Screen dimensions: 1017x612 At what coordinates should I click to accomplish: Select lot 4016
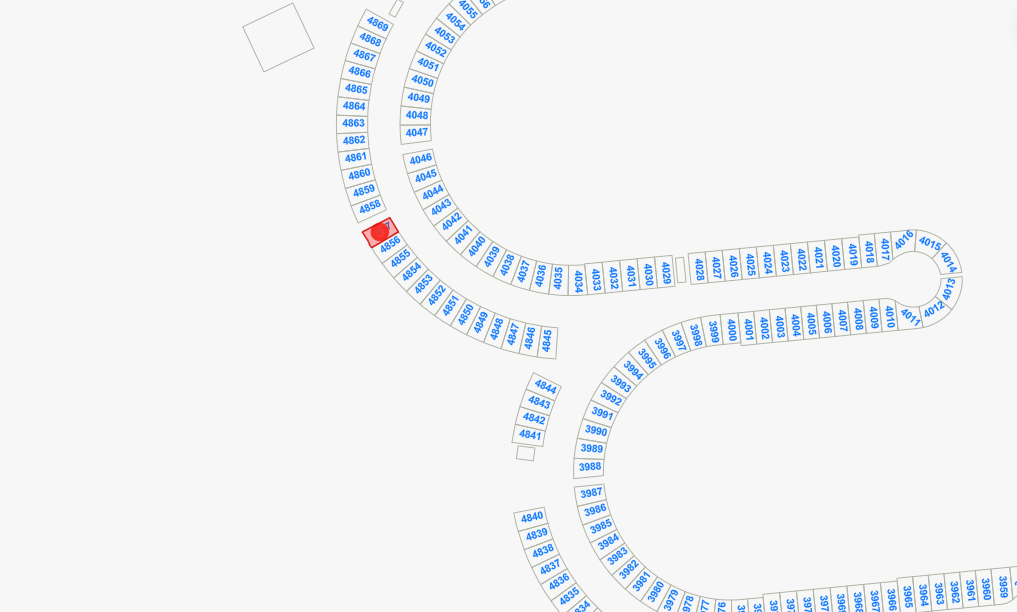(x=904, y=240)
